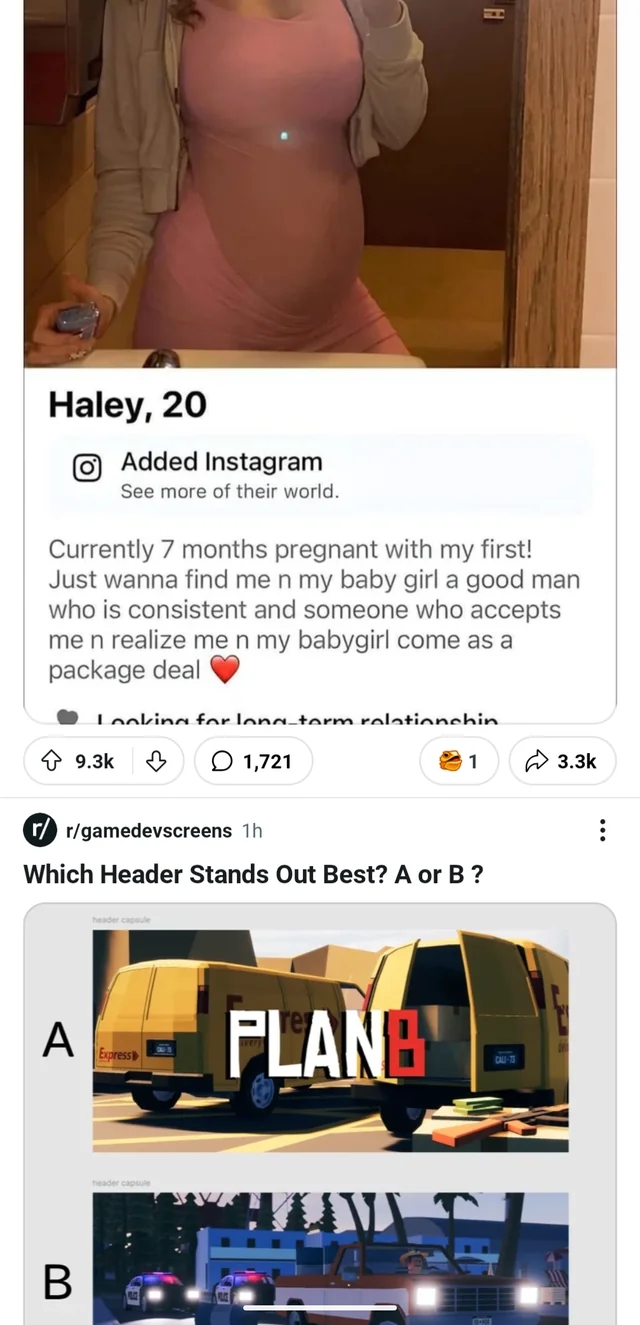Image resolution: width=640 pixels, height=1325 pixels.
Task: Open overflow menu on gamedevscreens post
Action: (x=602, y=831)
